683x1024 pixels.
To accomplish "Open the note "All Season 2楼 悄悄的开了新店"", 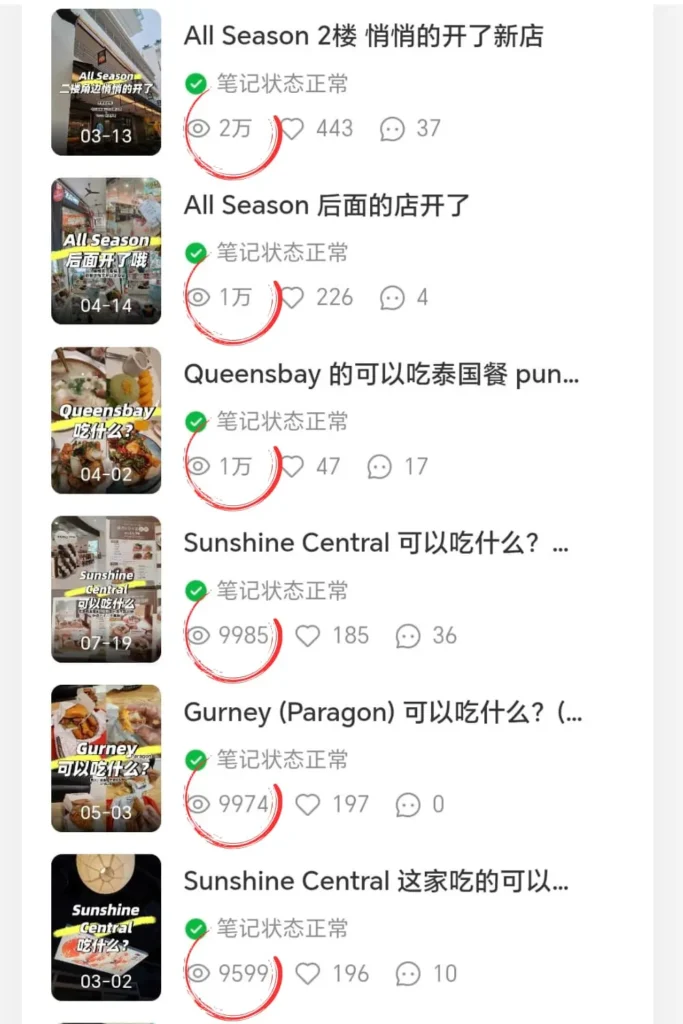I will point(363,37).
